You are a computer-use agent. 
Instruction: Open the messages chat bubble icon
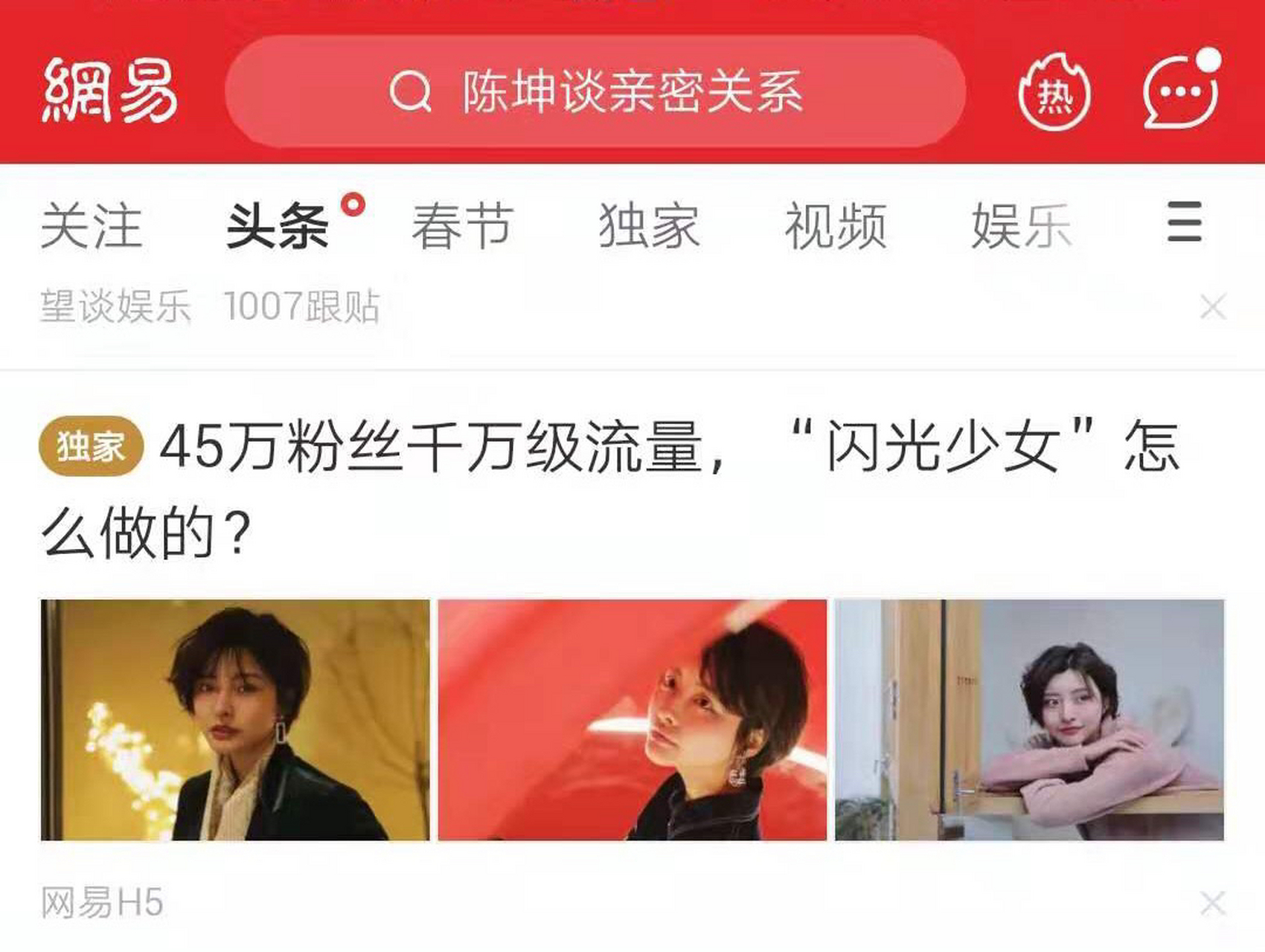(1179, 92)
